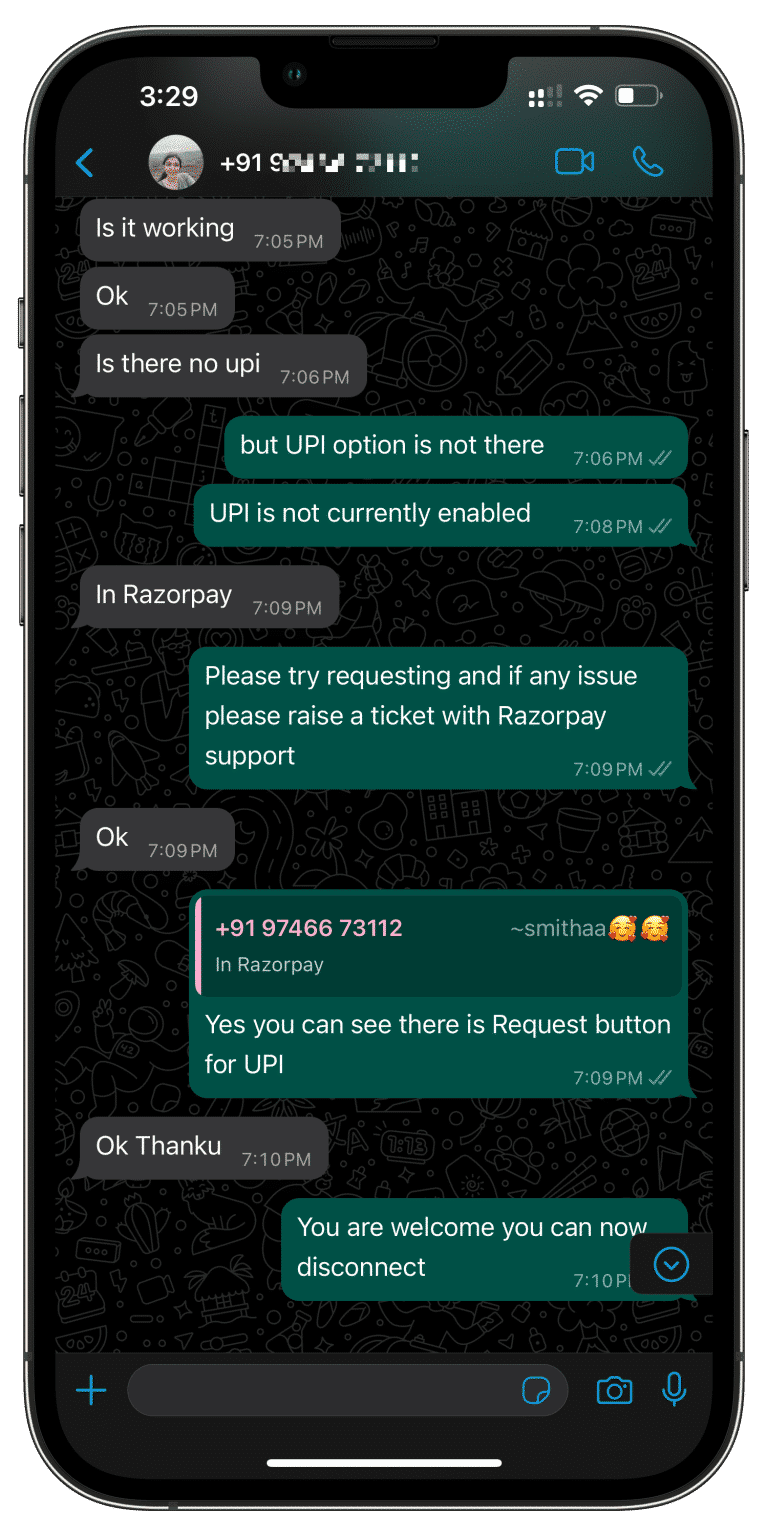Select the 'Ok Thanku' message bubble
The width and height of the screenshot is (768, 1536).
pos(200,1146)
